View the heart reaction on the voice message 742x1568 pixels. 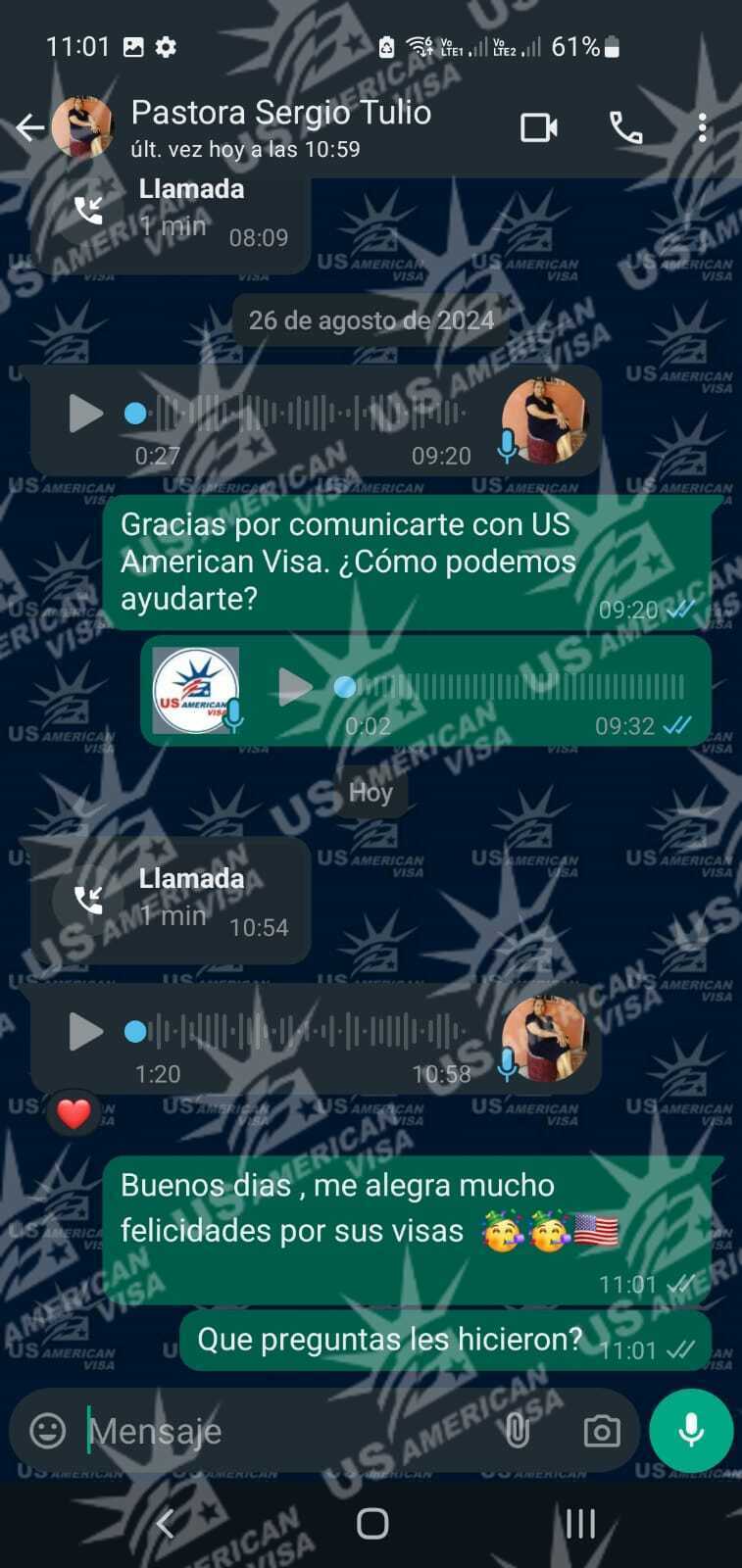pos(74,1113)
